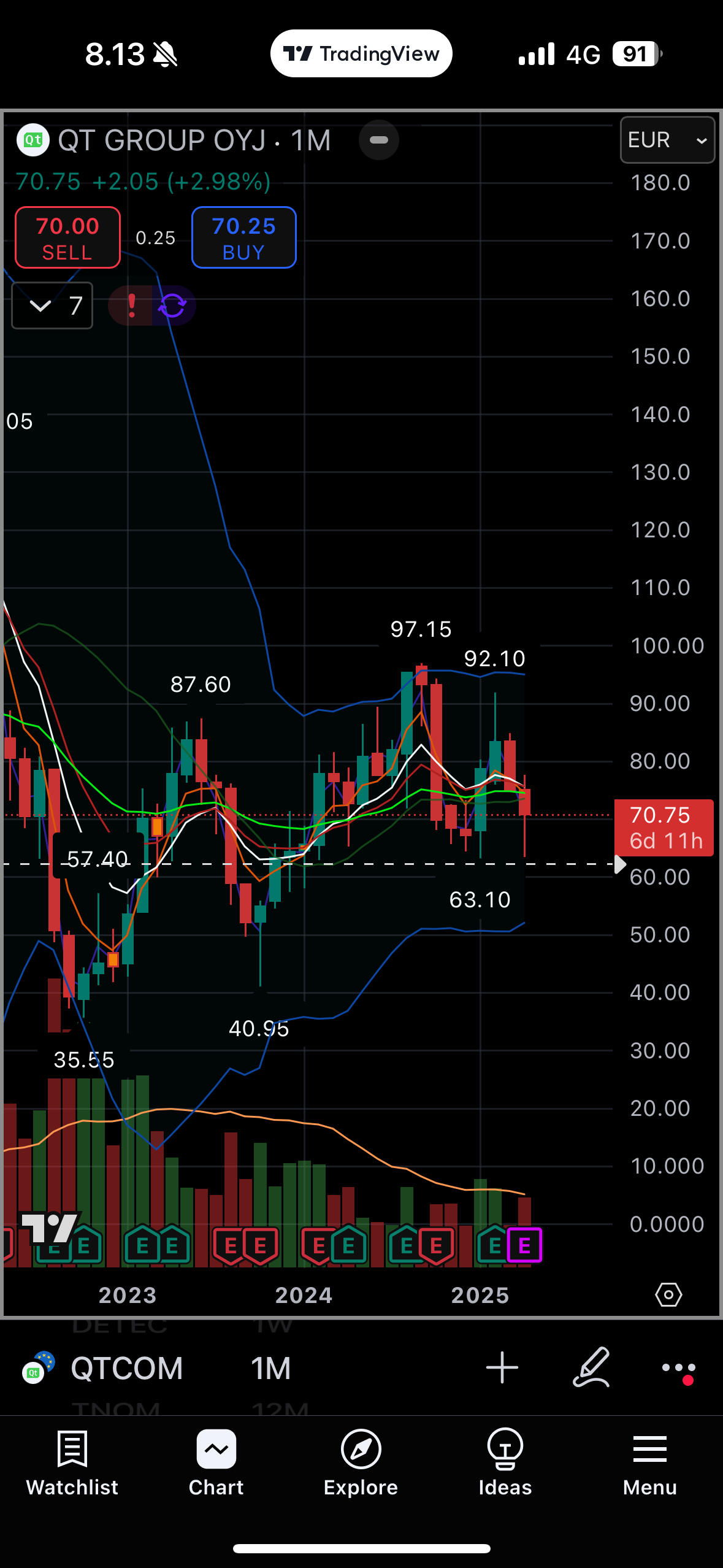Switch to the Ideas tab
Image resolution: width=723 pixels, height=1568 pixels.
(505, 1464)
